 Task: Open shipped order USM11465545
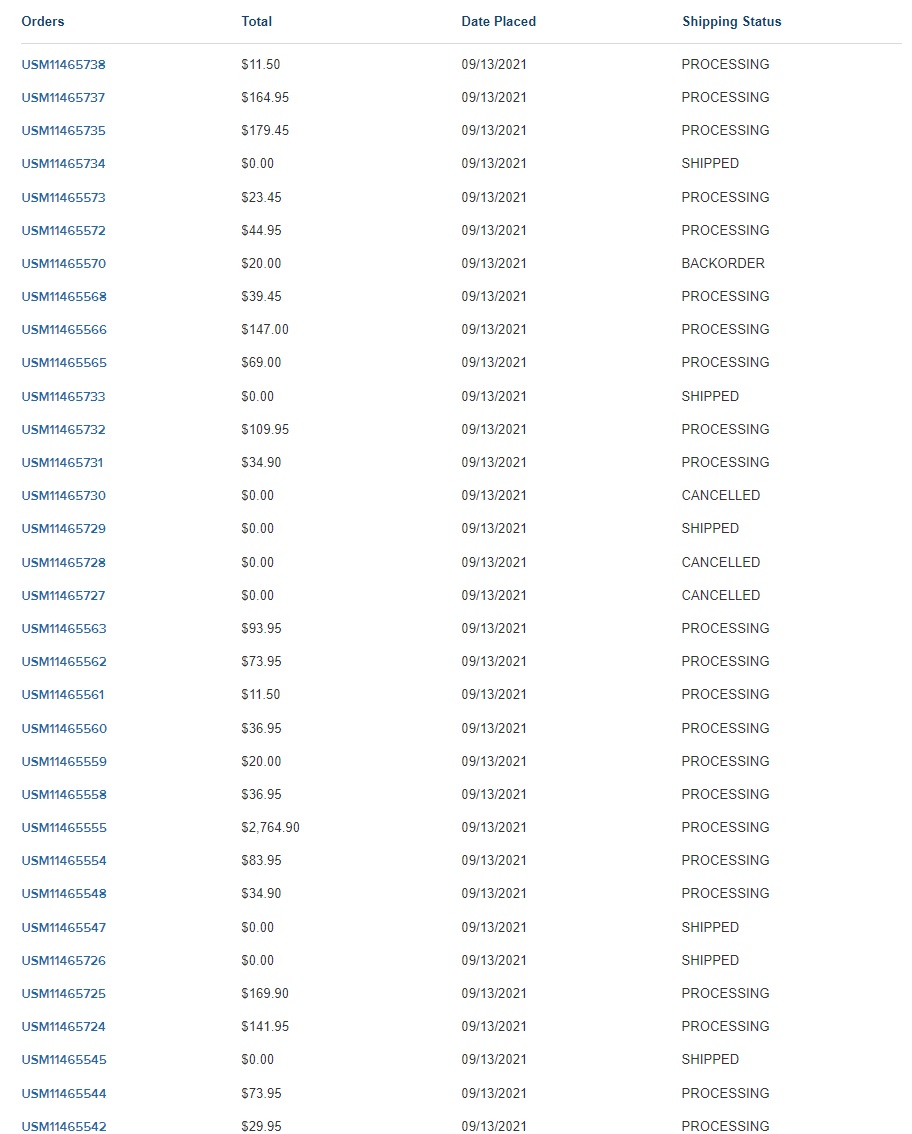63,1060
